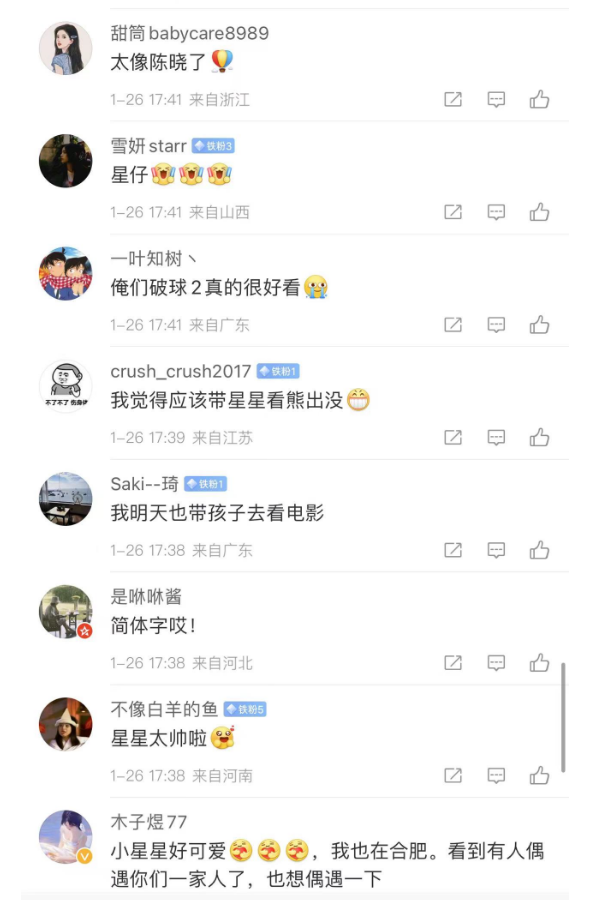Share 是咻咻酱's comment
The height and width of the screenshot is (900, 600).
click(453, 663)
